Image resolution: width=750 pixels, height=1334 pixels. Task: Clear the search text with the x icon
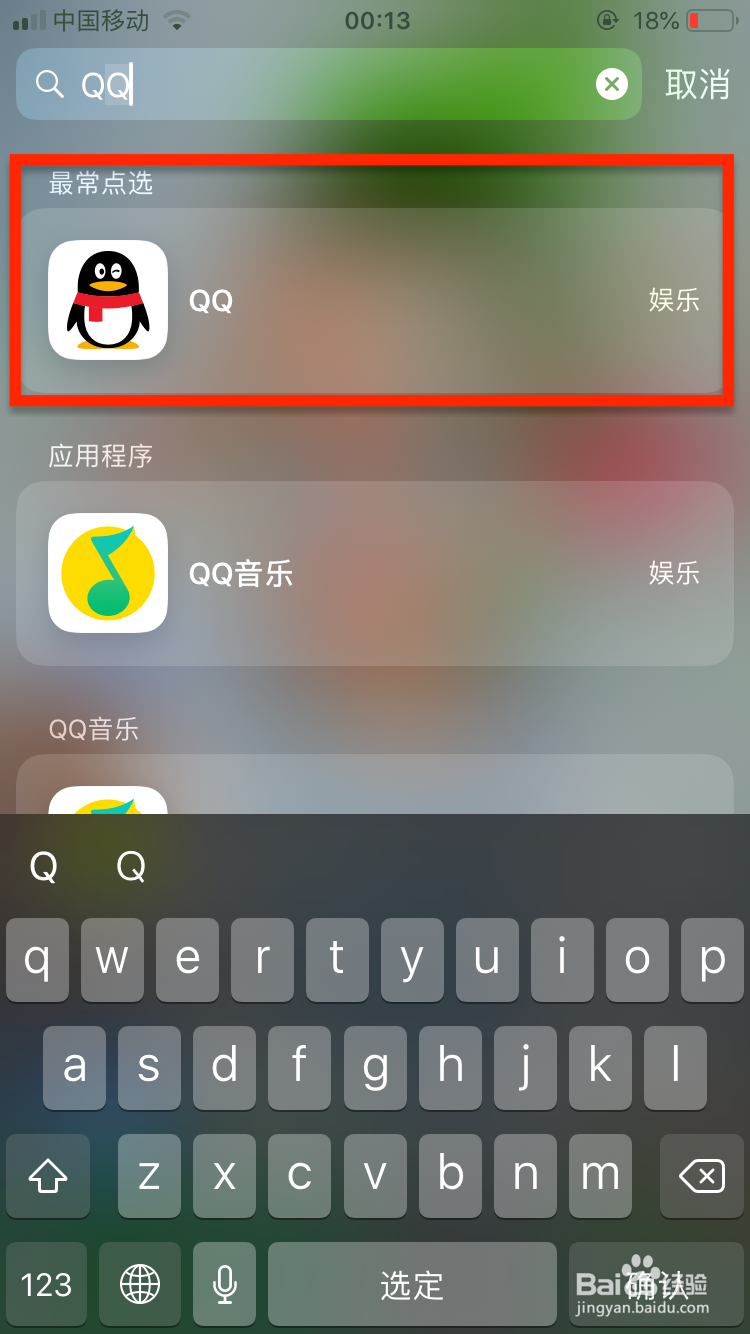point(611,84)
